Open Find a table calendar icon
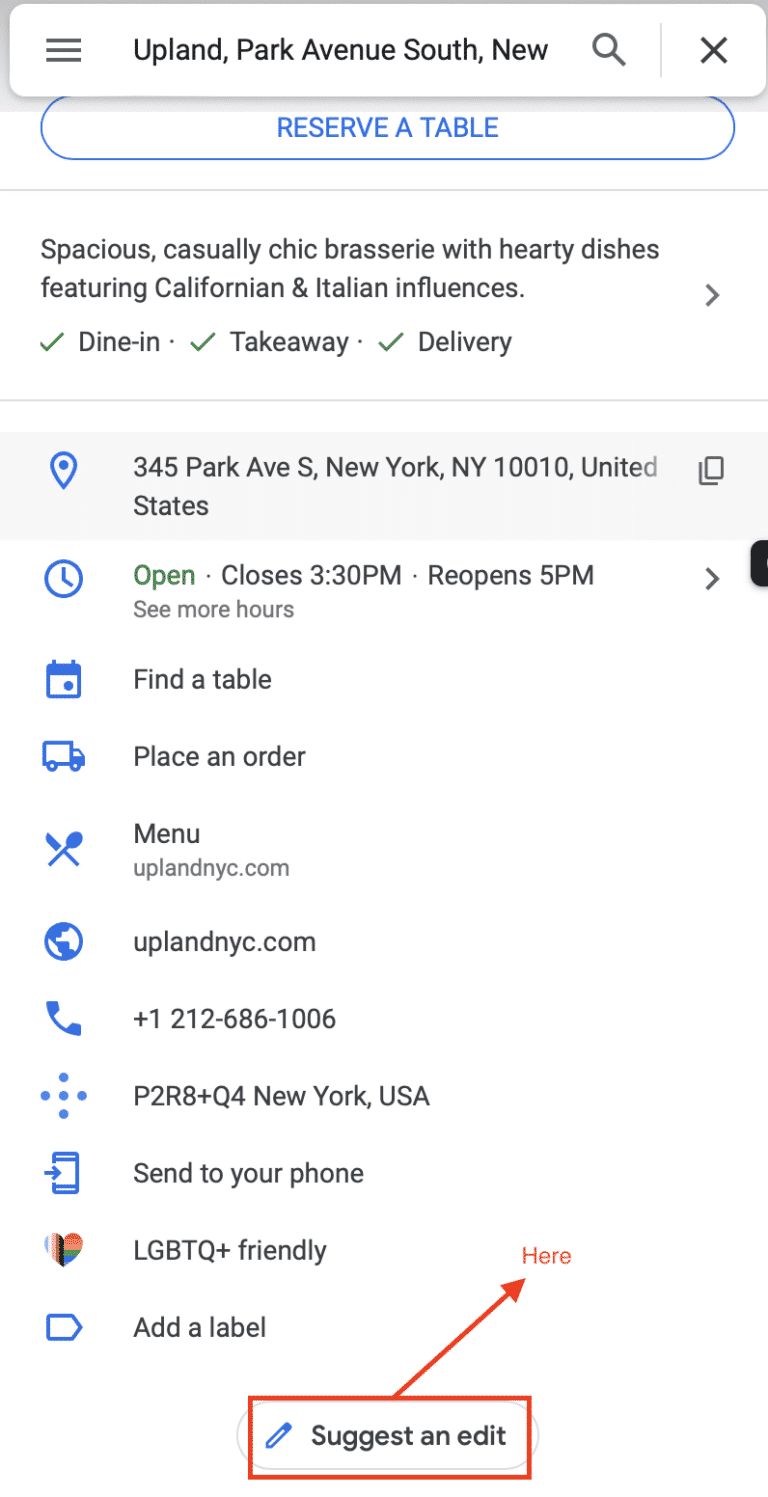 63,679
